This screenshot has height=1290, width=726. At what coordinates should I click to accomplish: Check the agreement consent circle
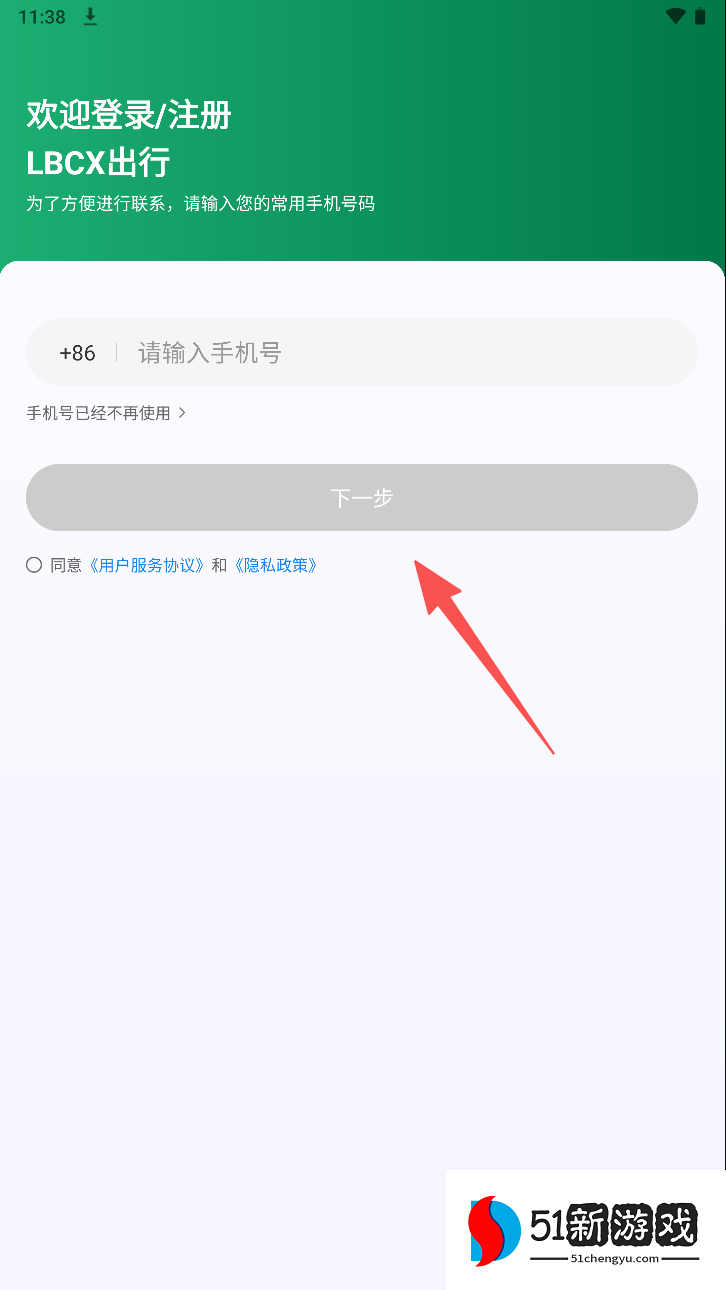34,565
